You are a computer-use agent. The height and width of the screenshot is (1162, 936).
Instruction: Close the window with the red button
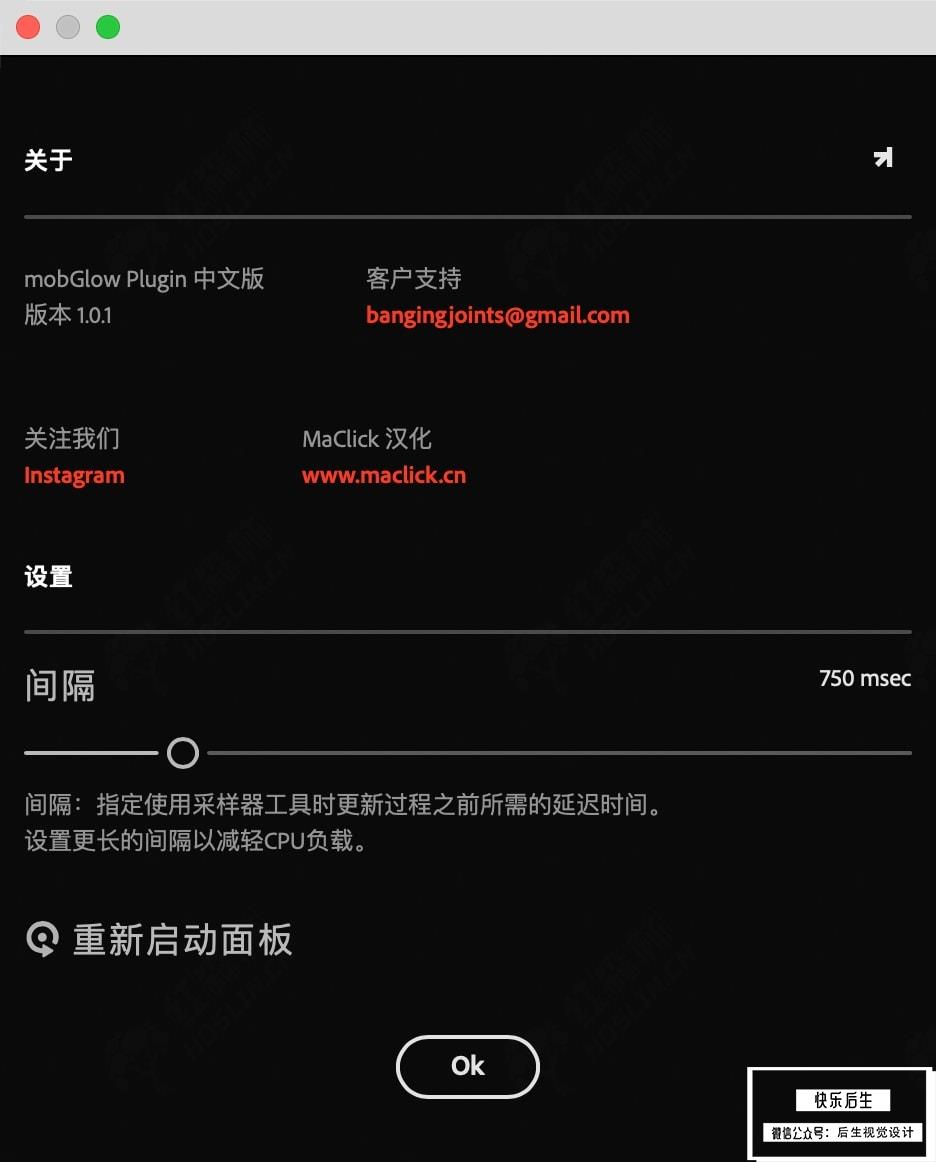tap(28, 27)
